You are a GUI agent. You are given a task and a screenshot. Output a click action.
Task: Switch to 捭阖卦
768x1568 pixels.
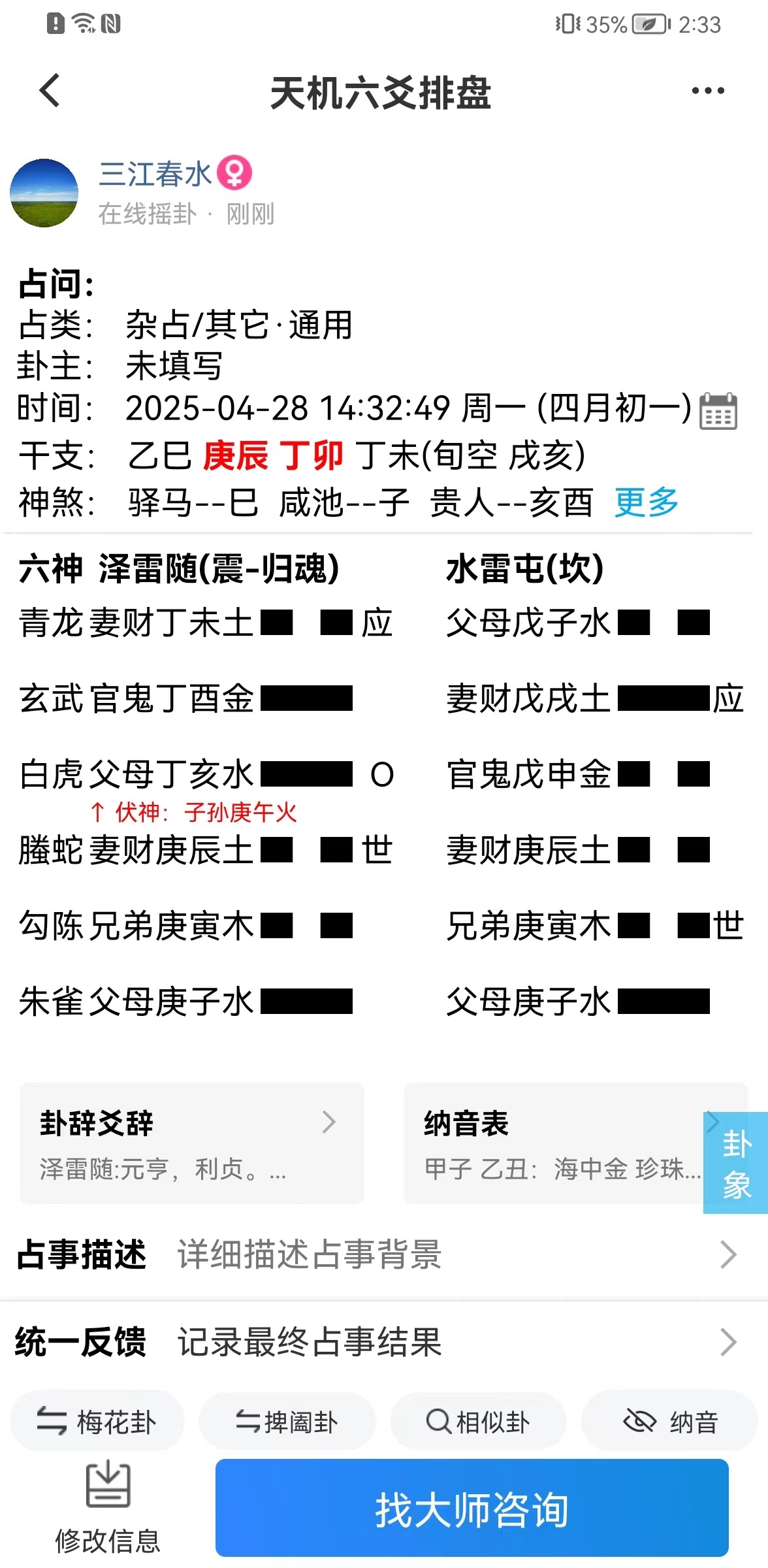coord(287,1422)
